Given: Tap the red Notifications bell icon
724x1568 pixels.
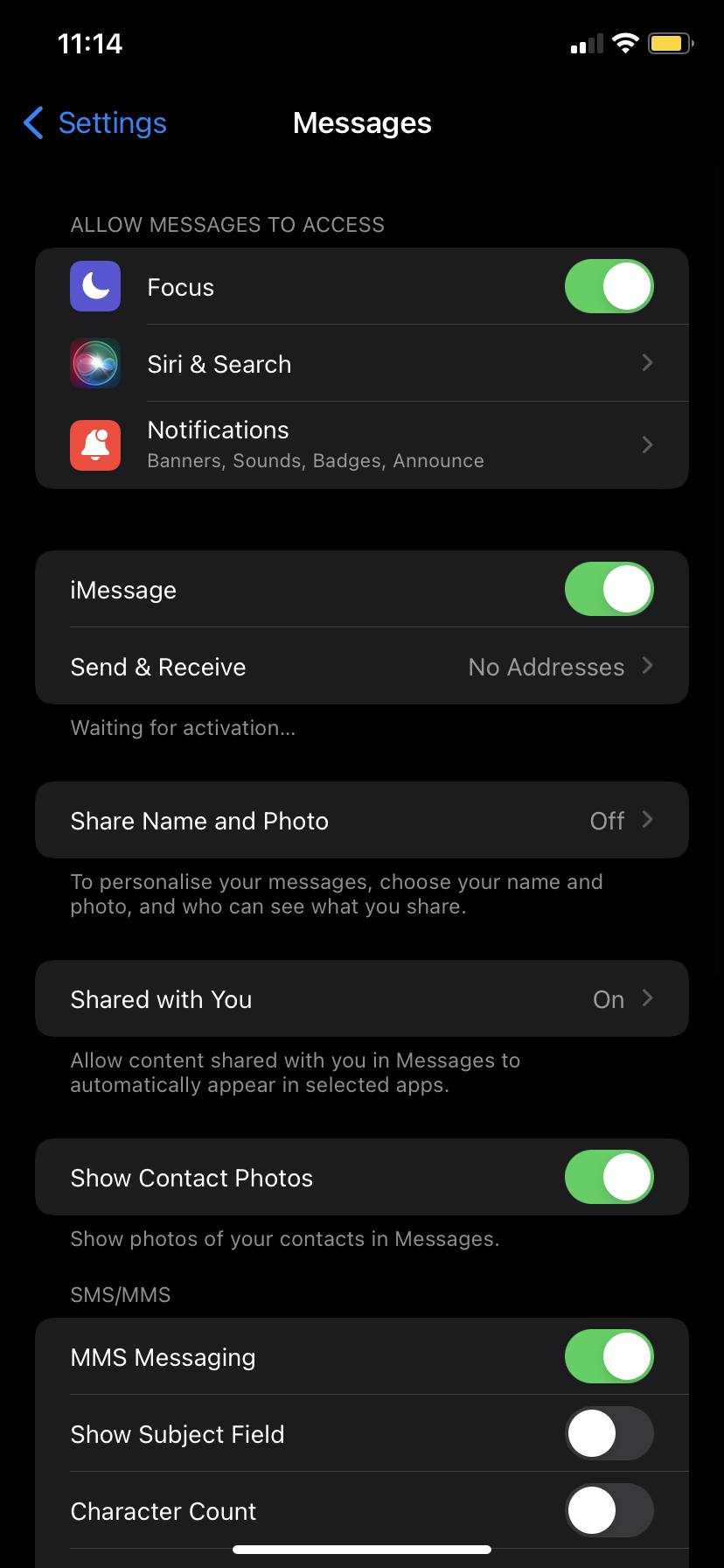Looking at the screenshot, I should pos(94,444).
